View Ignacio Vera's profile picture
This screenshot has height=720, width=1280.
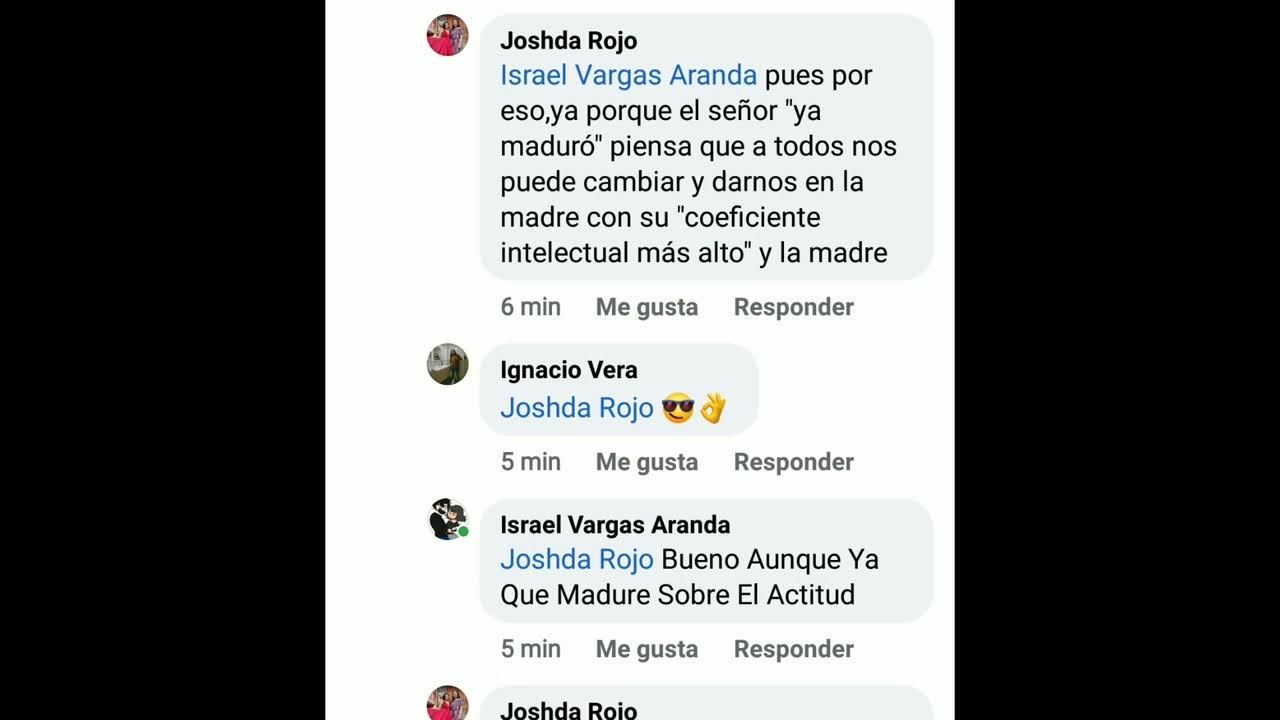(447, 365)
